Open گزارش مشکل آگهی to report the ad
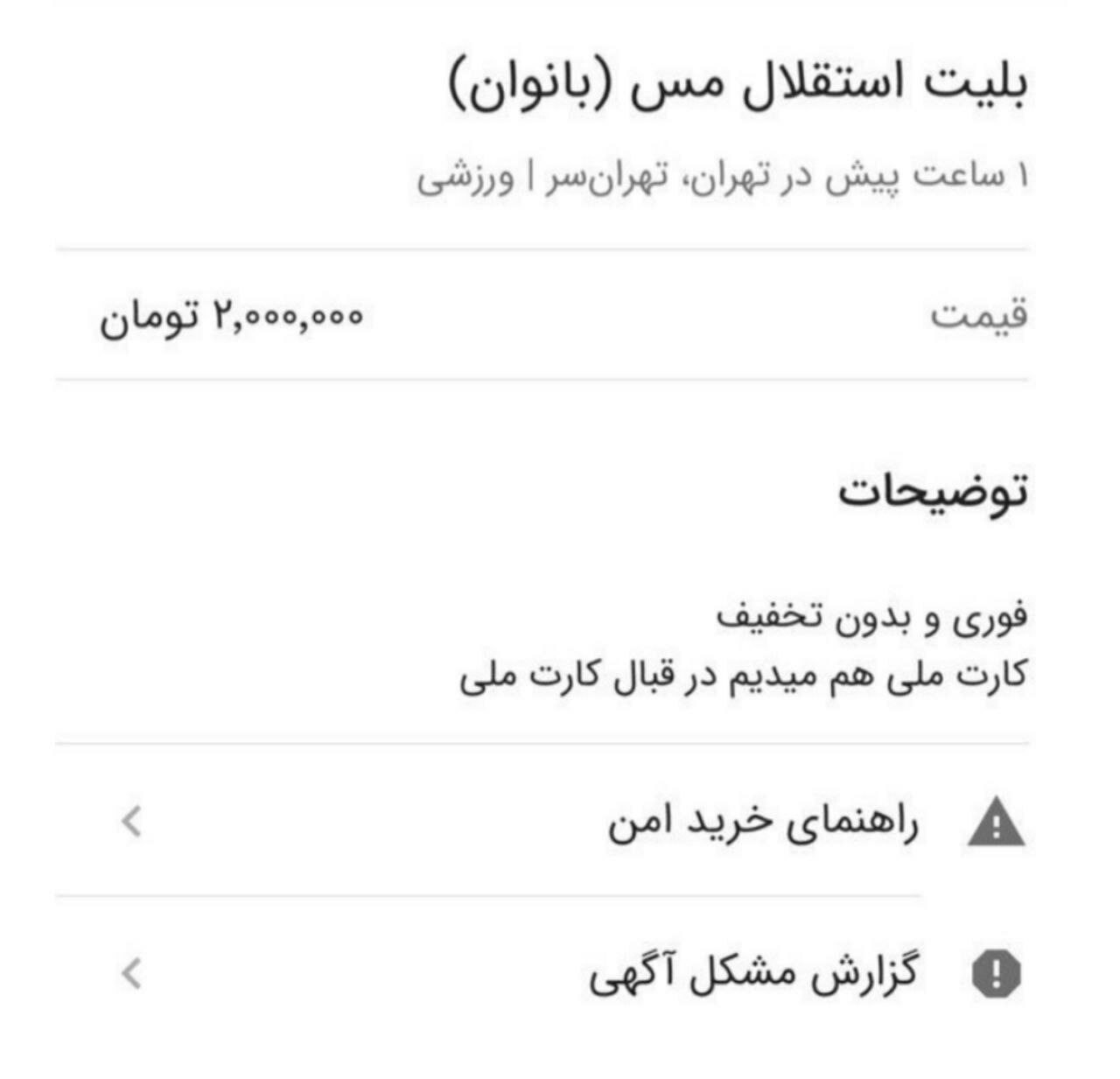 coord(752,974)
